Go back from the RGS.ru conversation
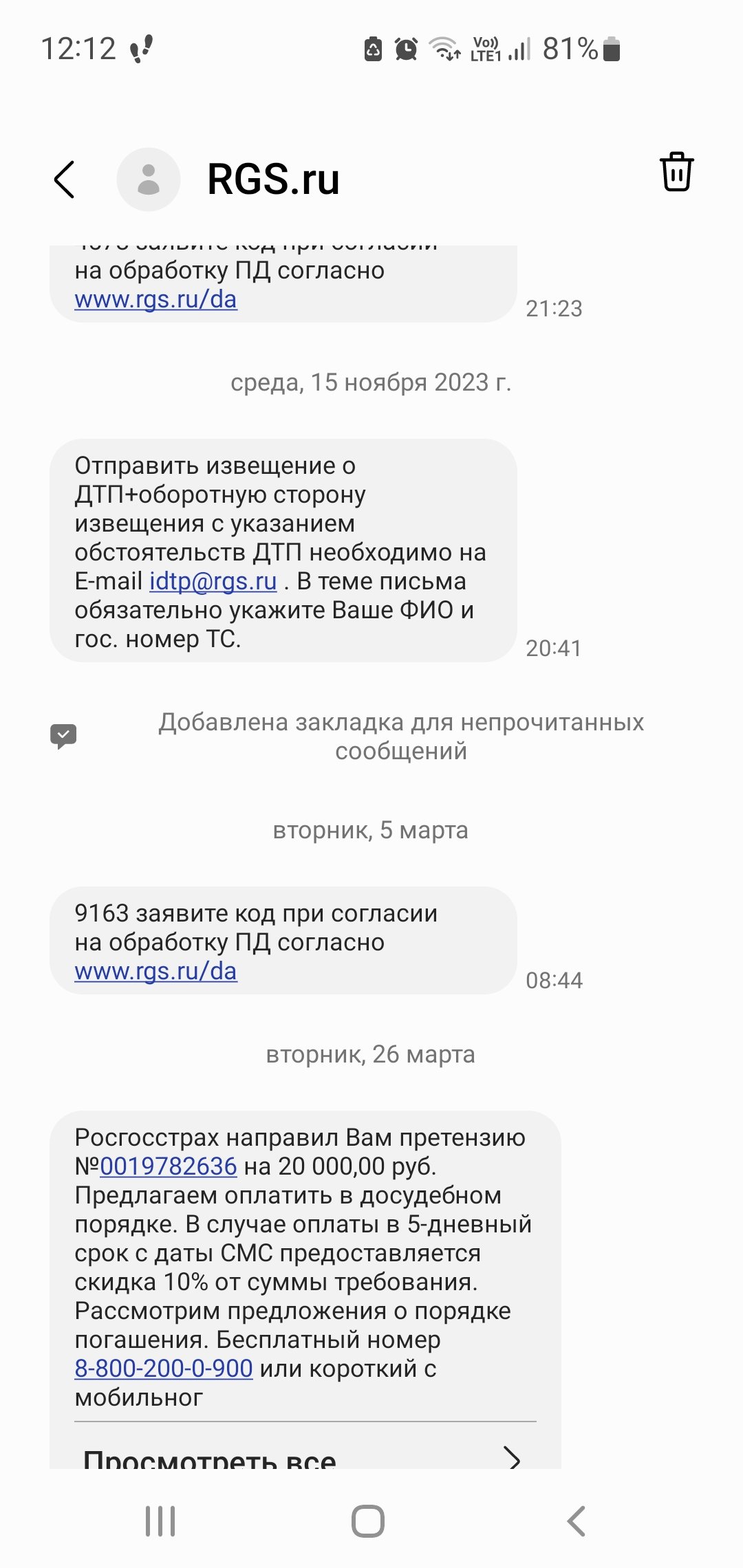The image size is (743, 1568). pyautogui.click(x=64, y=179)
